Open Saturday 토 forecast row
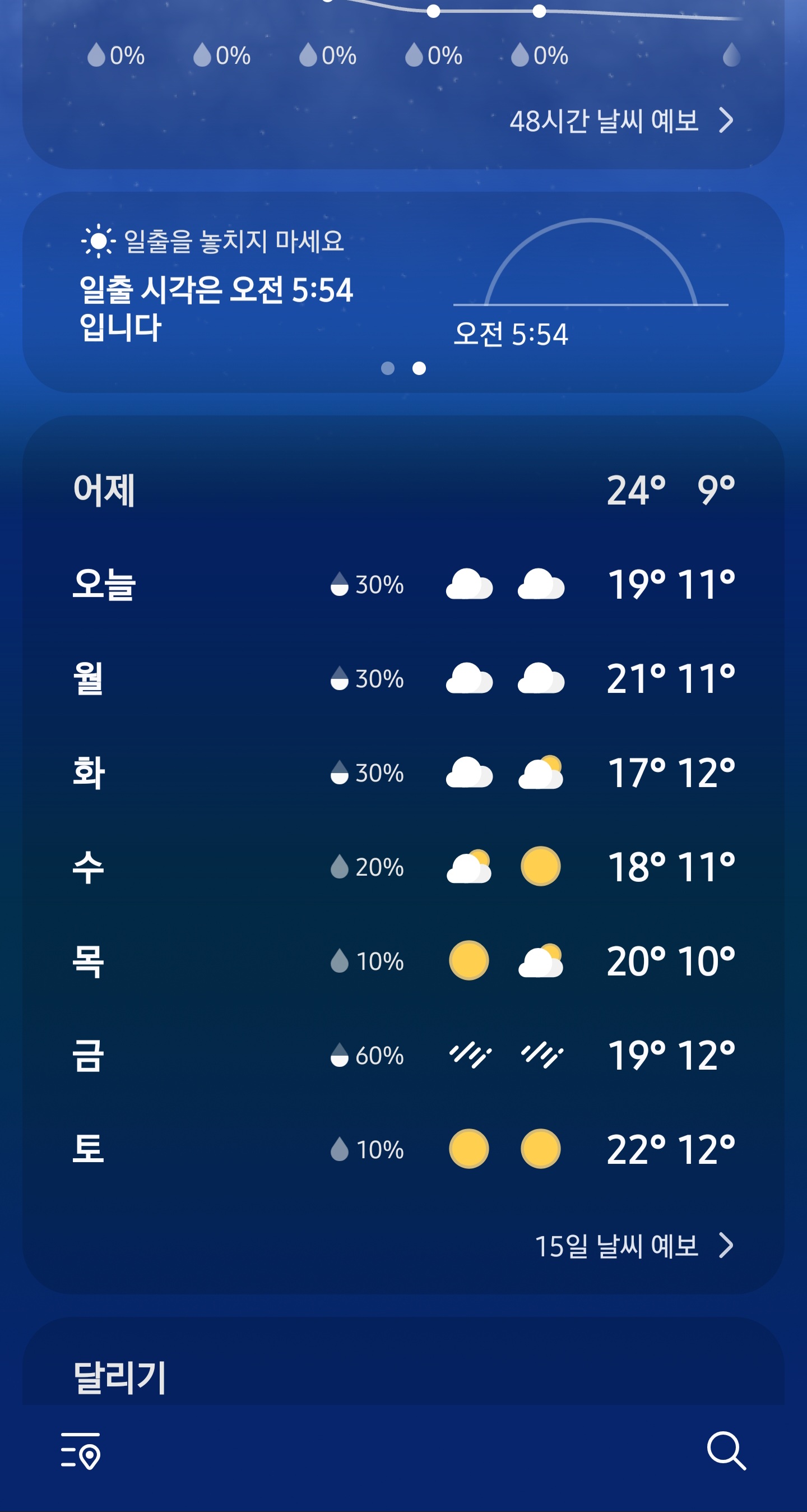 [403, 1149]
